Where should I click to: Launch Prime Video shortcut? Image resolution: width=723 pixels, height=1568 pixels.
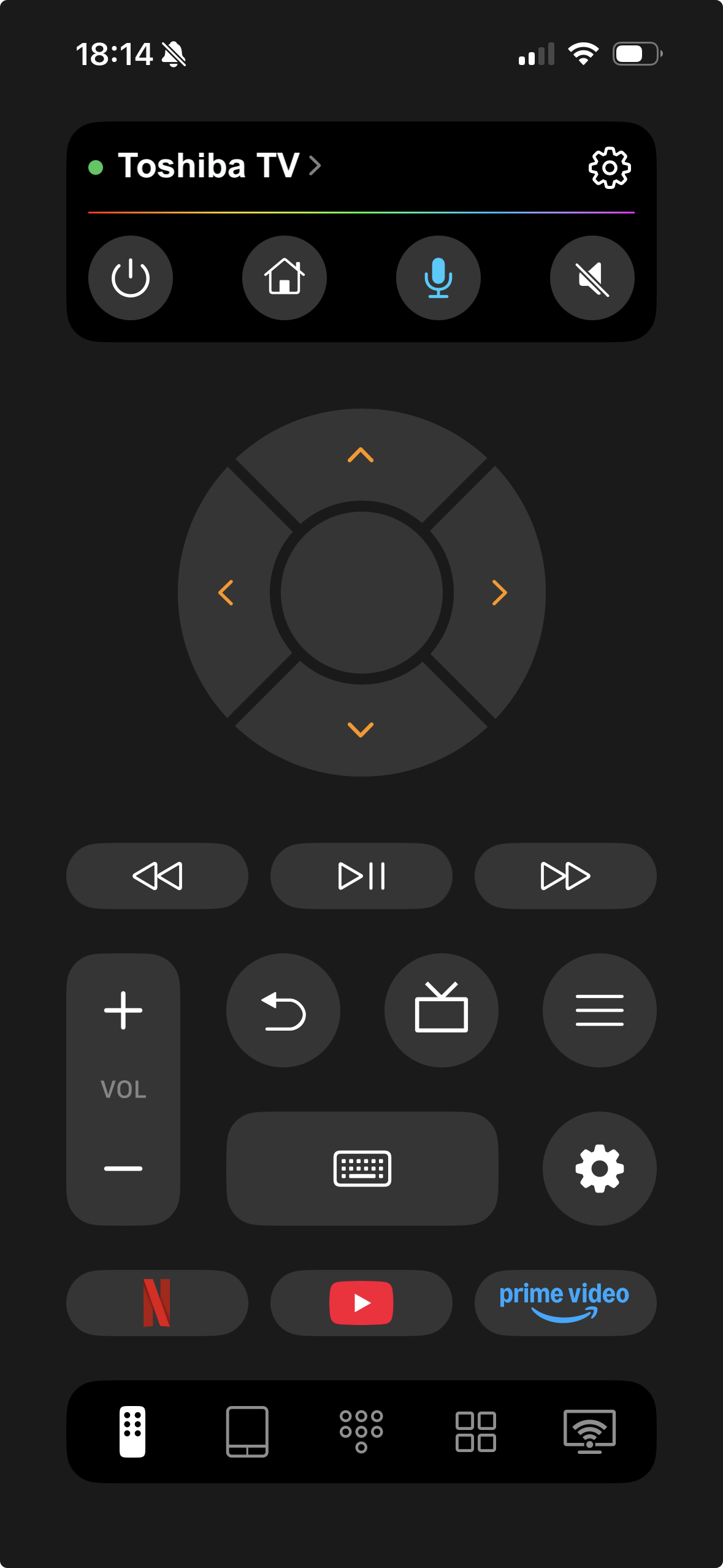tap(565, 1303)
